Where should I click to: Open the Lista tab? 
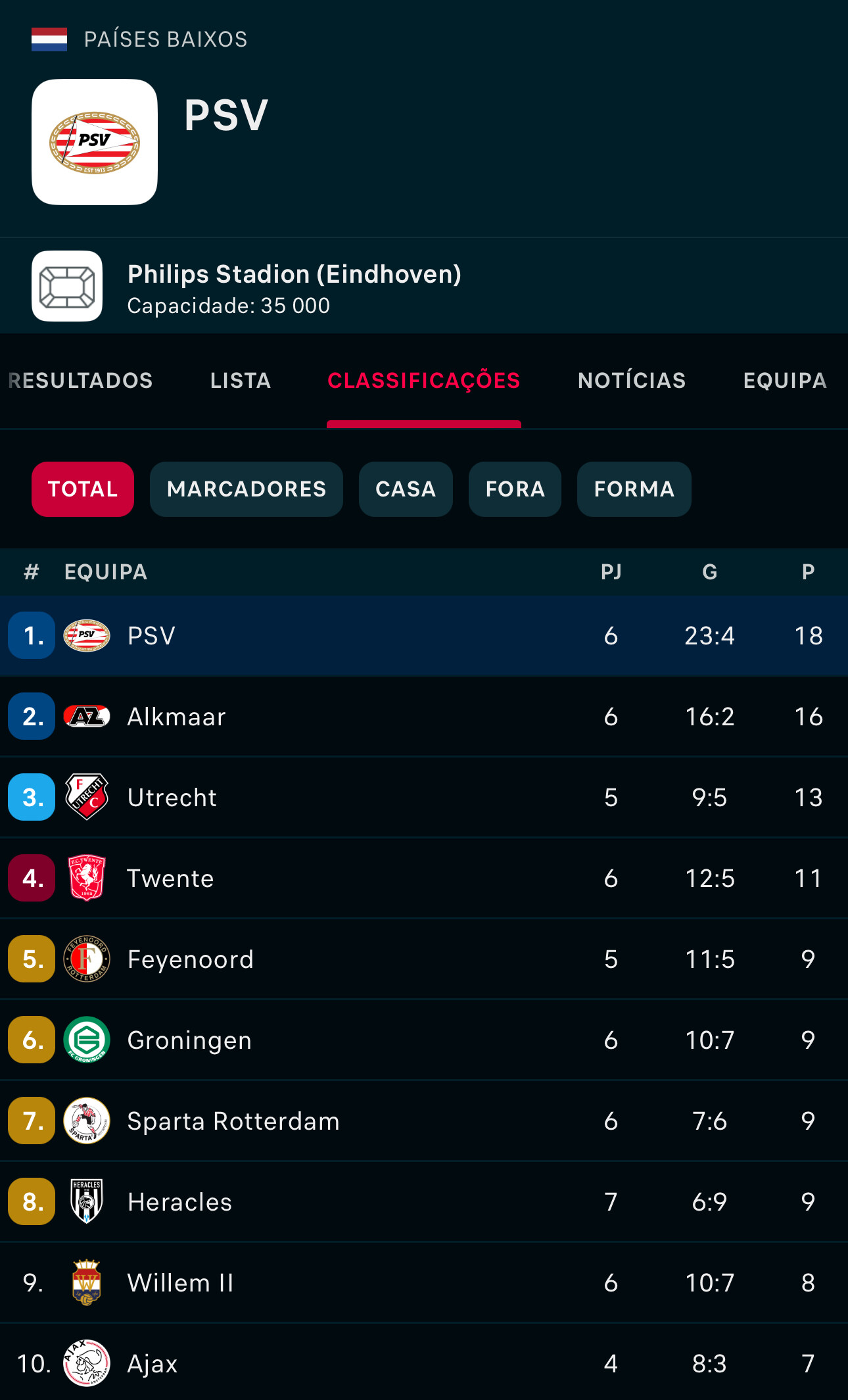pos(241,381)
